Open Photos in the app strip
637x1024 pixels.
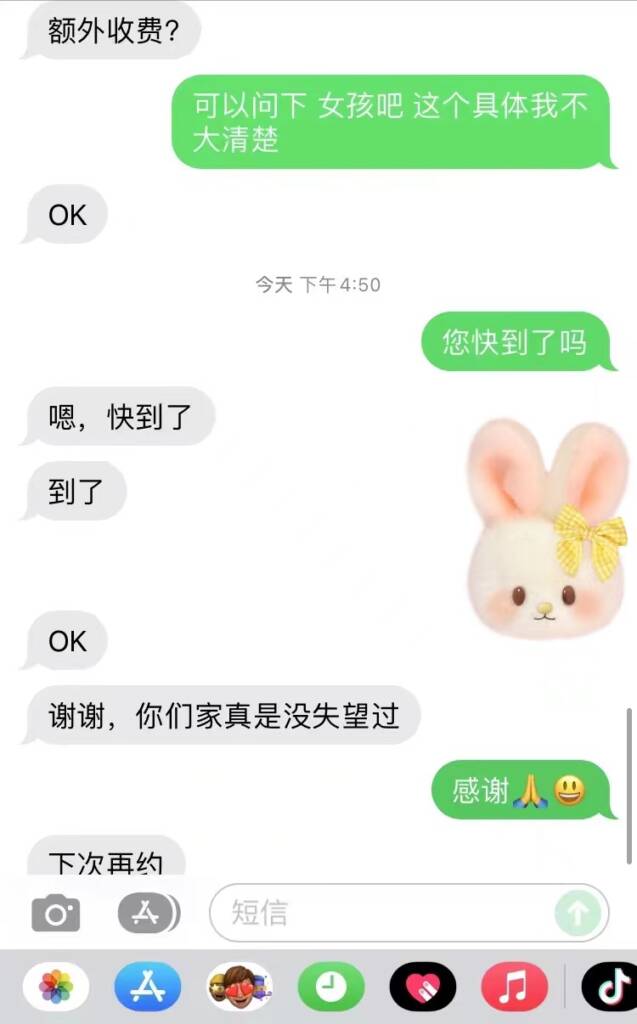click(x=56, y=988)
